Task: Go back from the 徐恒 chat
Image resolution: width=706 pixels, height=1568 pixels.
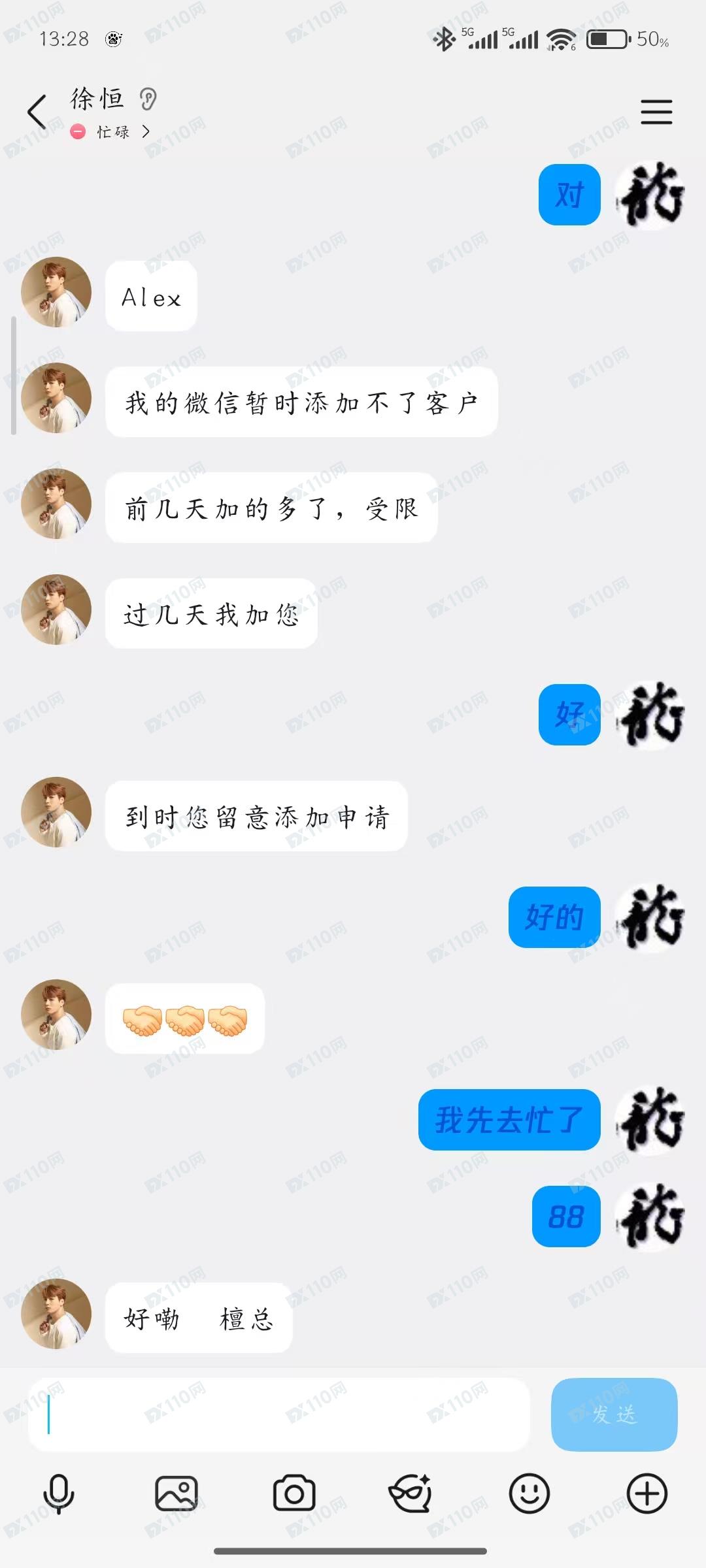Action: pos(37,111)
